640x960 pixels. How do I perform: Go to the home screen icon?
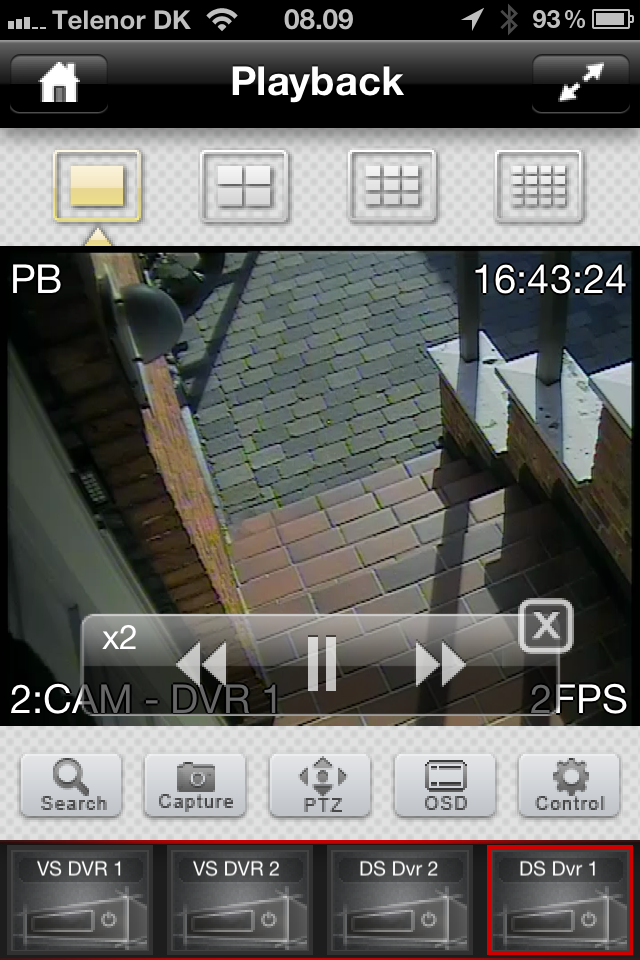(58, 83)
